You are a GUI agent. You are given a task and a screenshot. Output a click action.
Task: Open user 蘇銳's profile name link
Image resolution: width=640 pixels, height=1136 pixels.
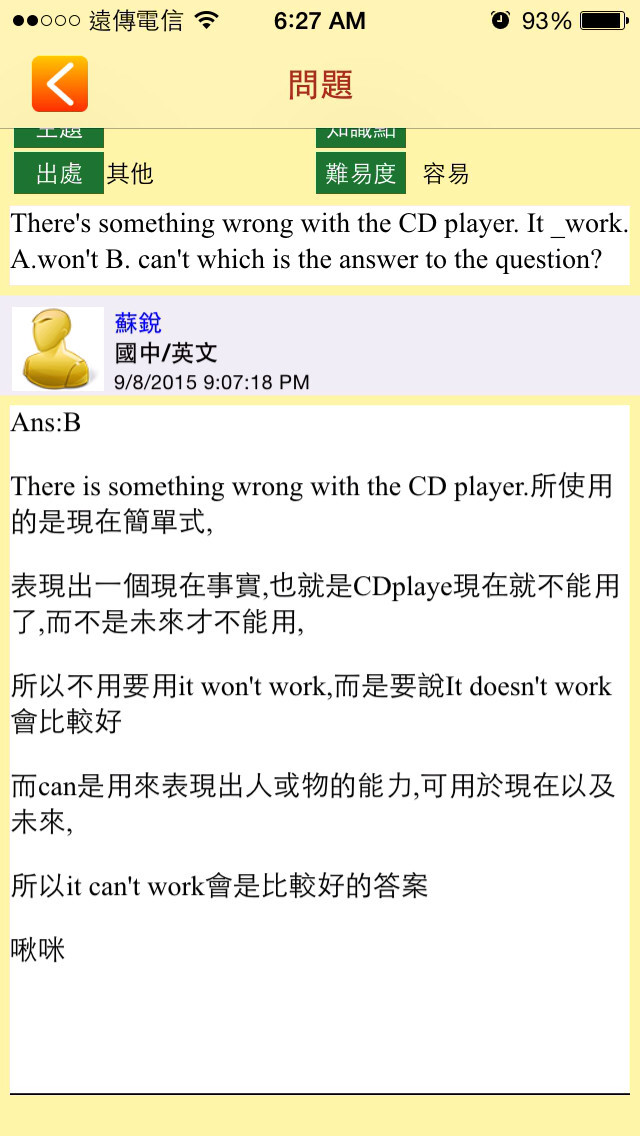(138, 323)
